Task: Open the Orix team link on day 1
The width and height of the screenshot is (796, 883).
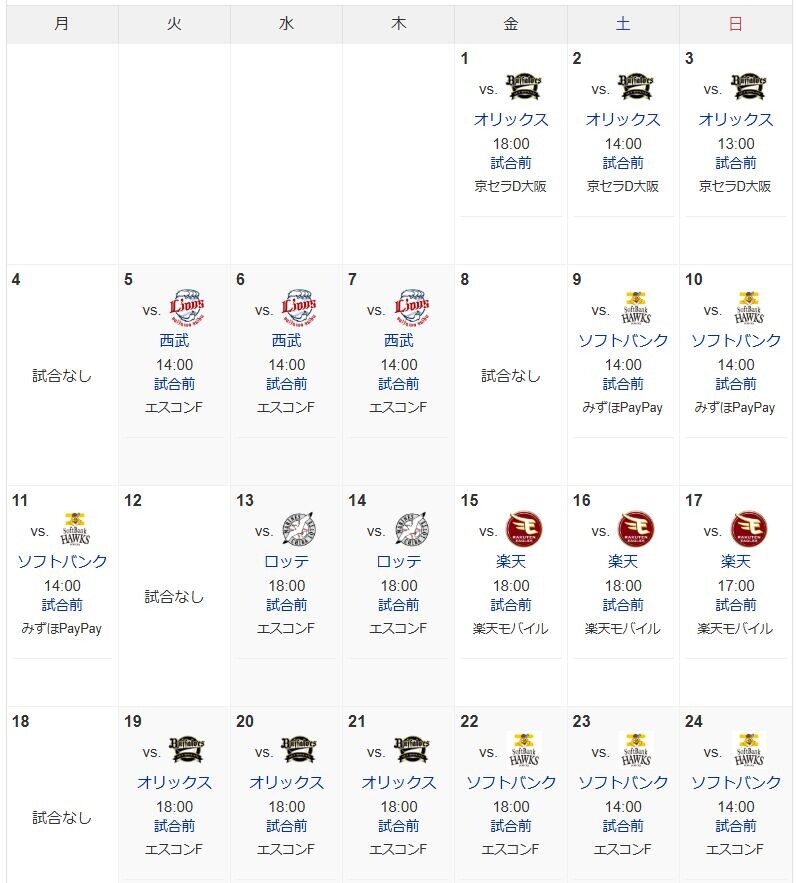Action: click(x=511, y=119)
